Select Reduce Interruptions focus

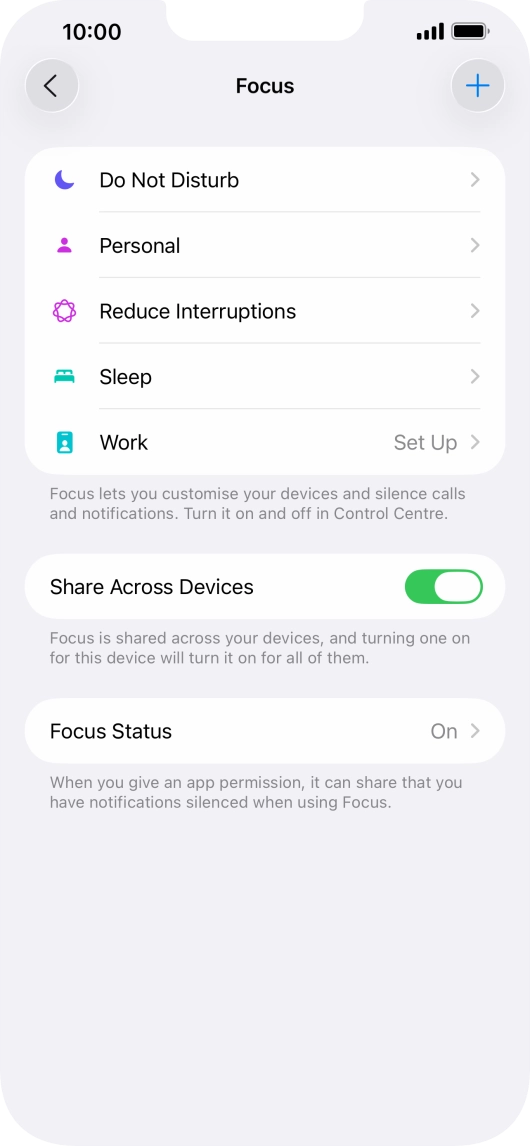tap(265, 311)
